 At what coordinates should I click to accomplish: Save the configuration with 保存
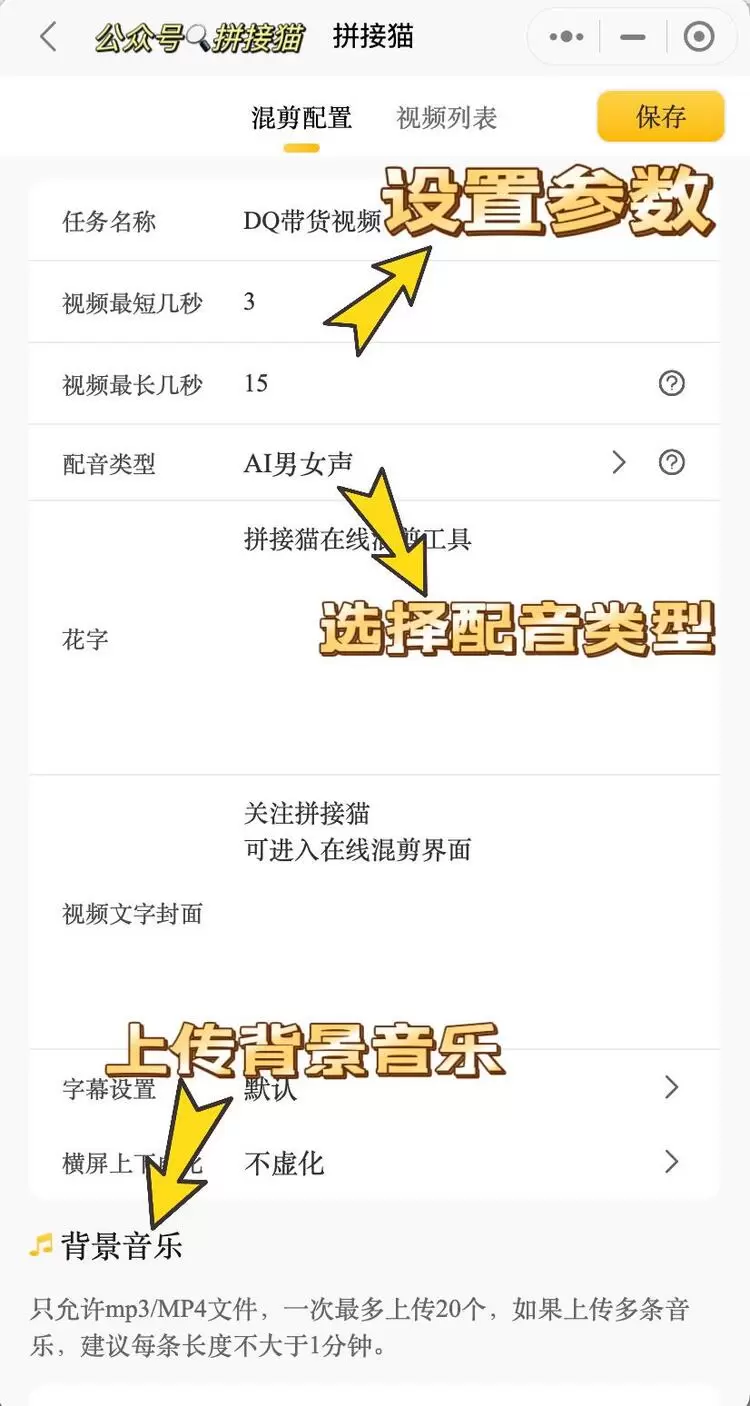tap(660, 117)
